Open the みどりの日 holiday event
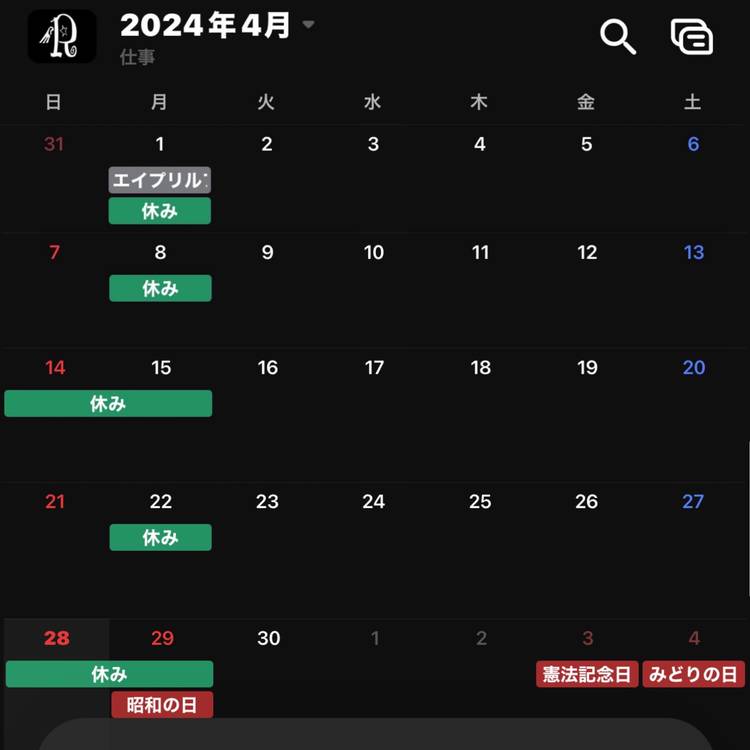Screen dimensions: 750x750 [693, 674]
